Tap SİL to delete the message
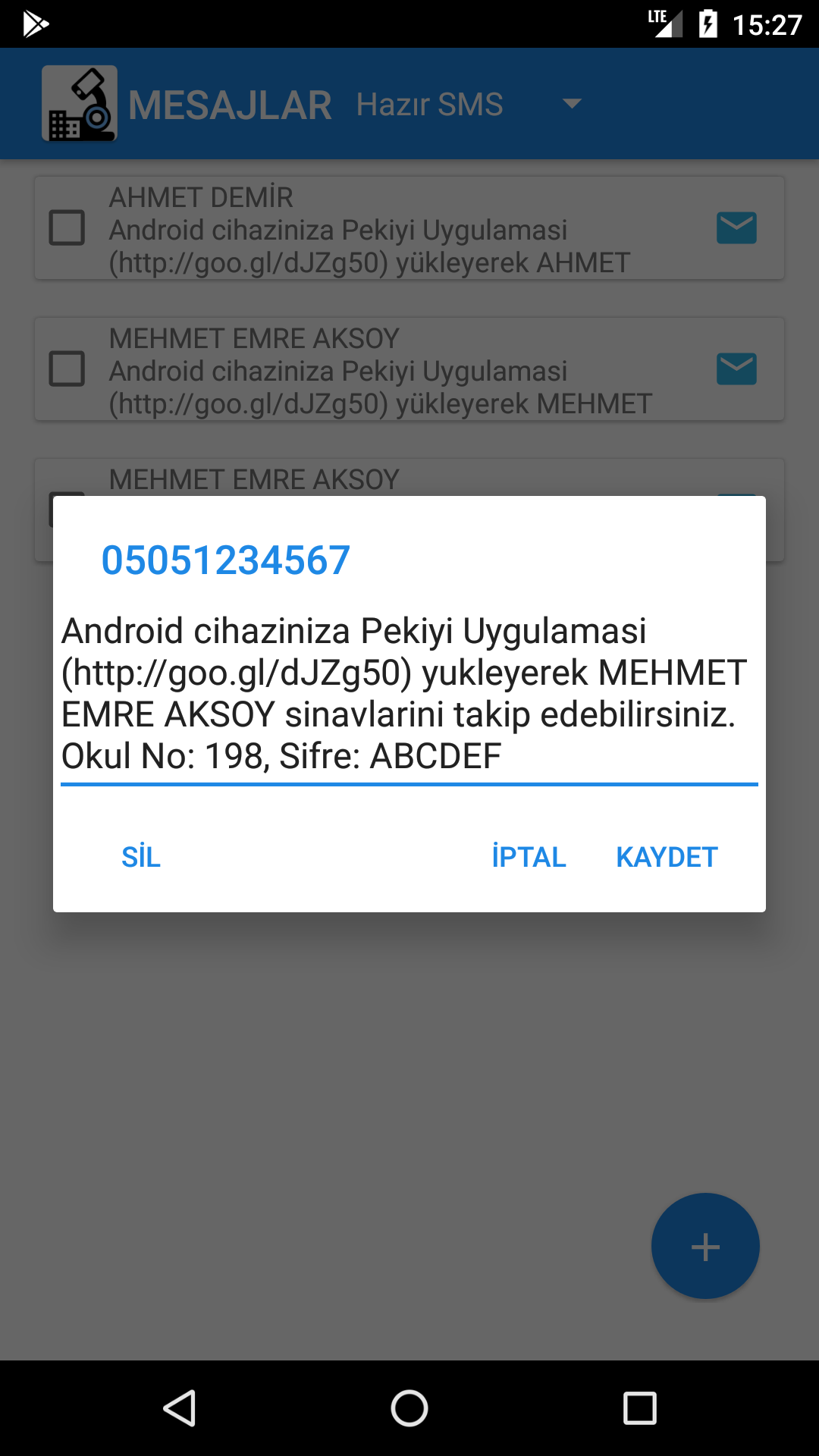Image resolution: width=819 pixels, height=1456 pixels. 141,857
